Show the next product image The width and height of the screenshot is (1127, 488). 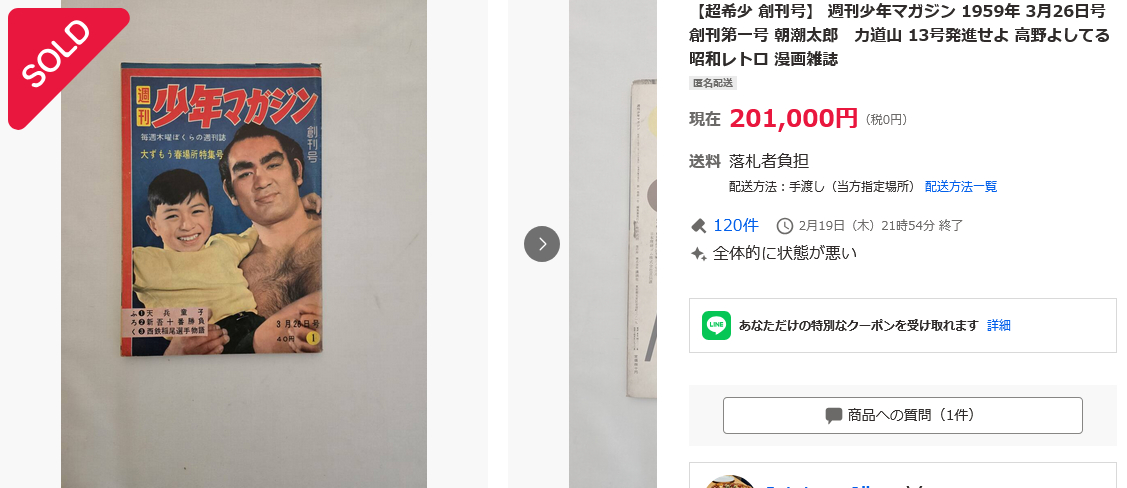542,244
